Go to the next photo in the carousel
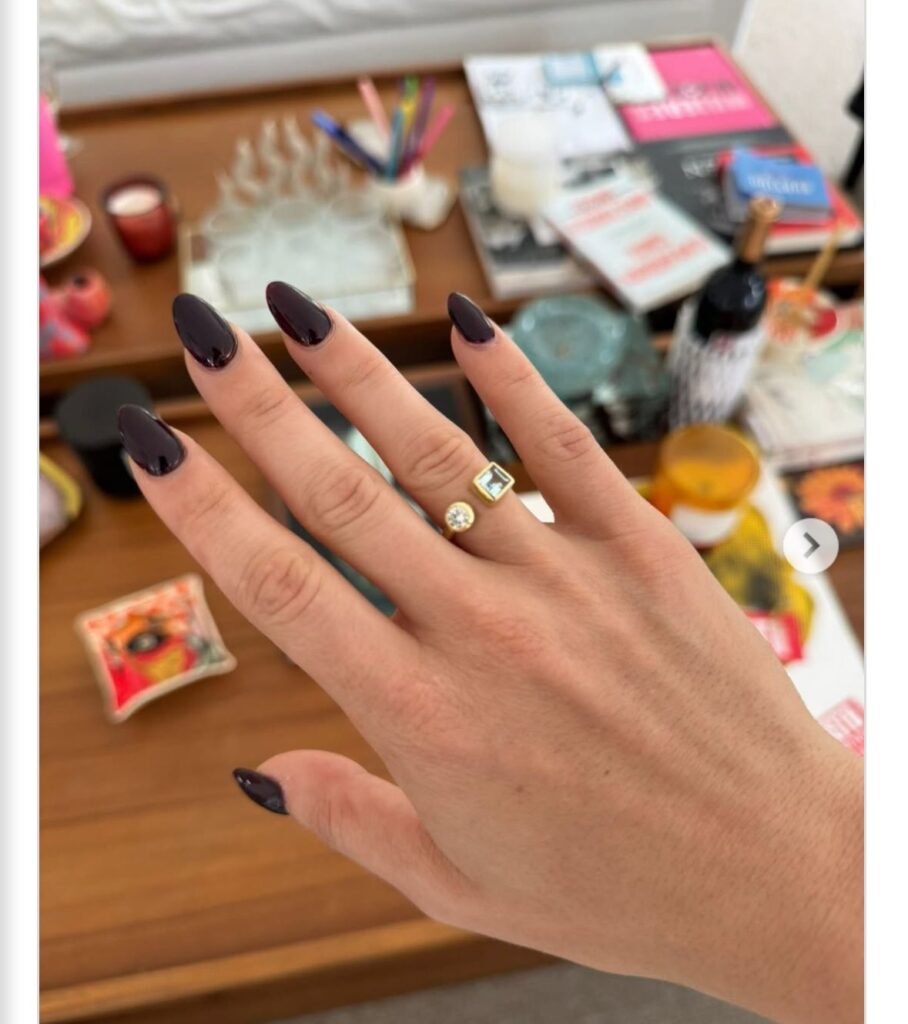The height and width of the screenshot is (1024, 908). click(810, 546)
